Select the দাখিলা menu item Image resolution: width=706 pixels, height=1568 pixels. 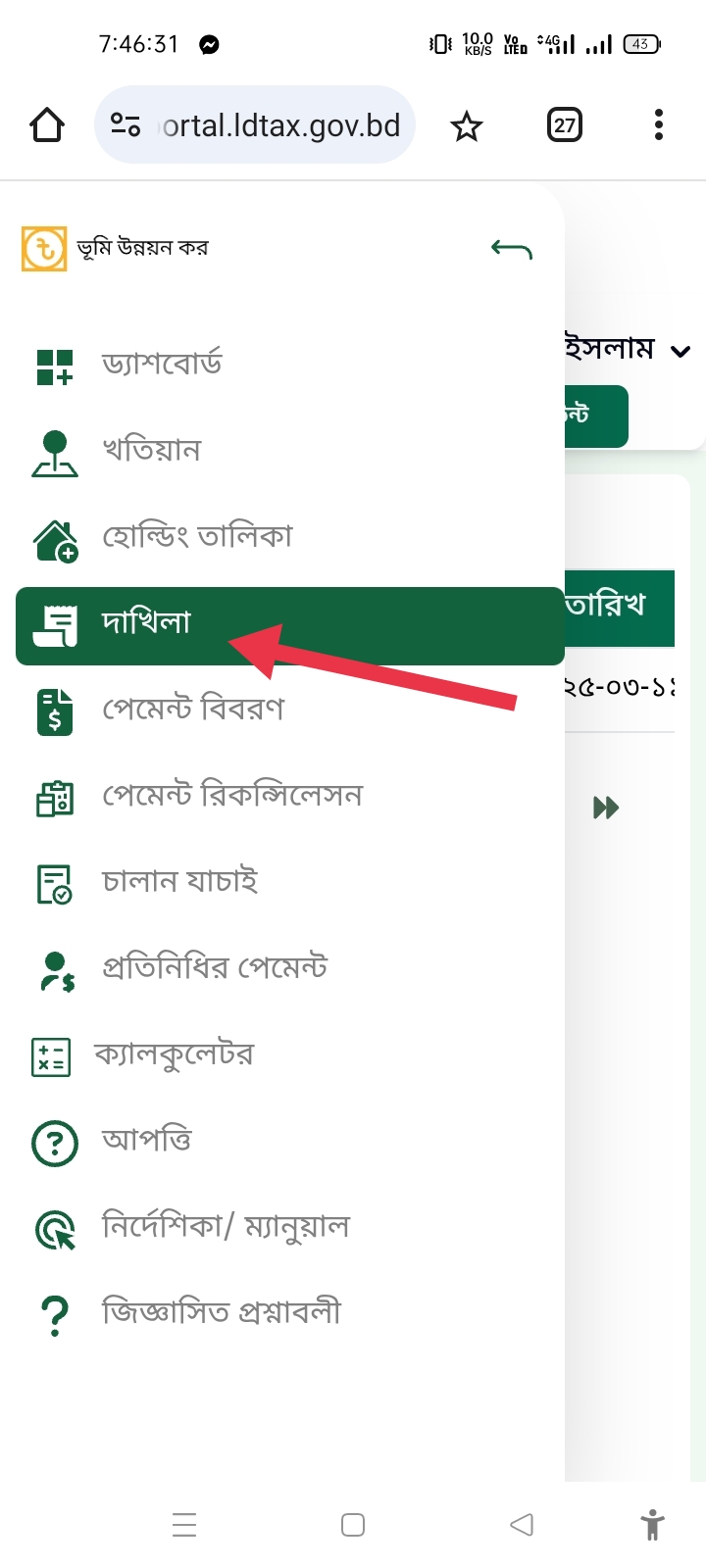coord(147,624)
